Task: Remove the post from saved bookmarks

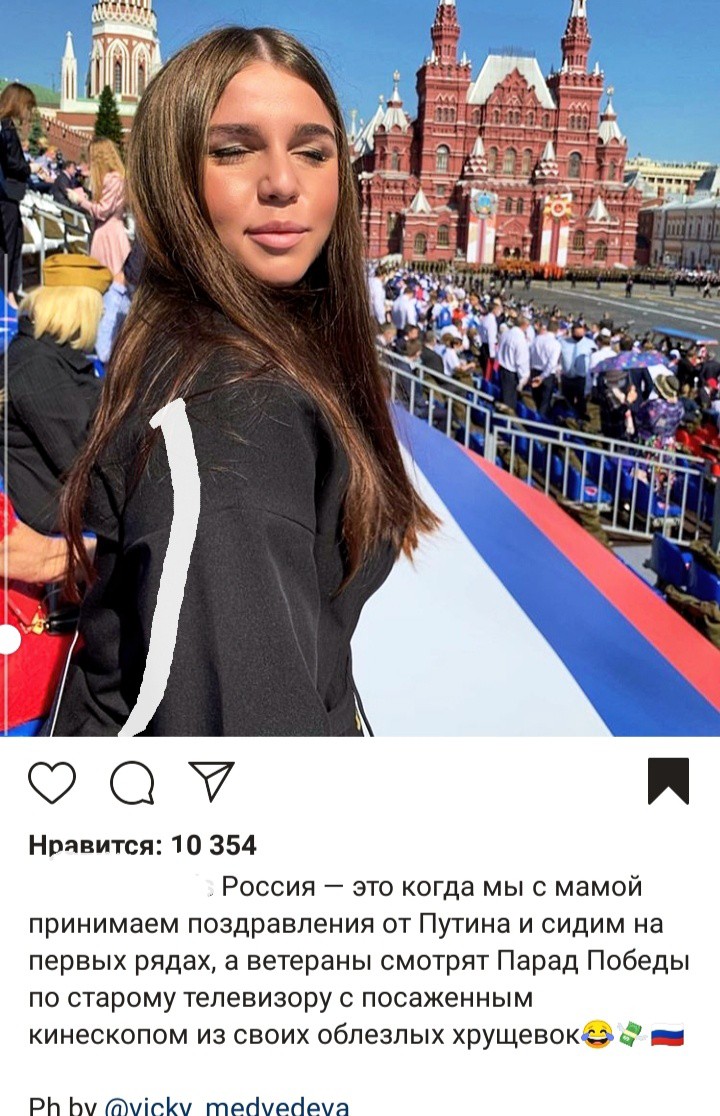Action: [668, 781]
